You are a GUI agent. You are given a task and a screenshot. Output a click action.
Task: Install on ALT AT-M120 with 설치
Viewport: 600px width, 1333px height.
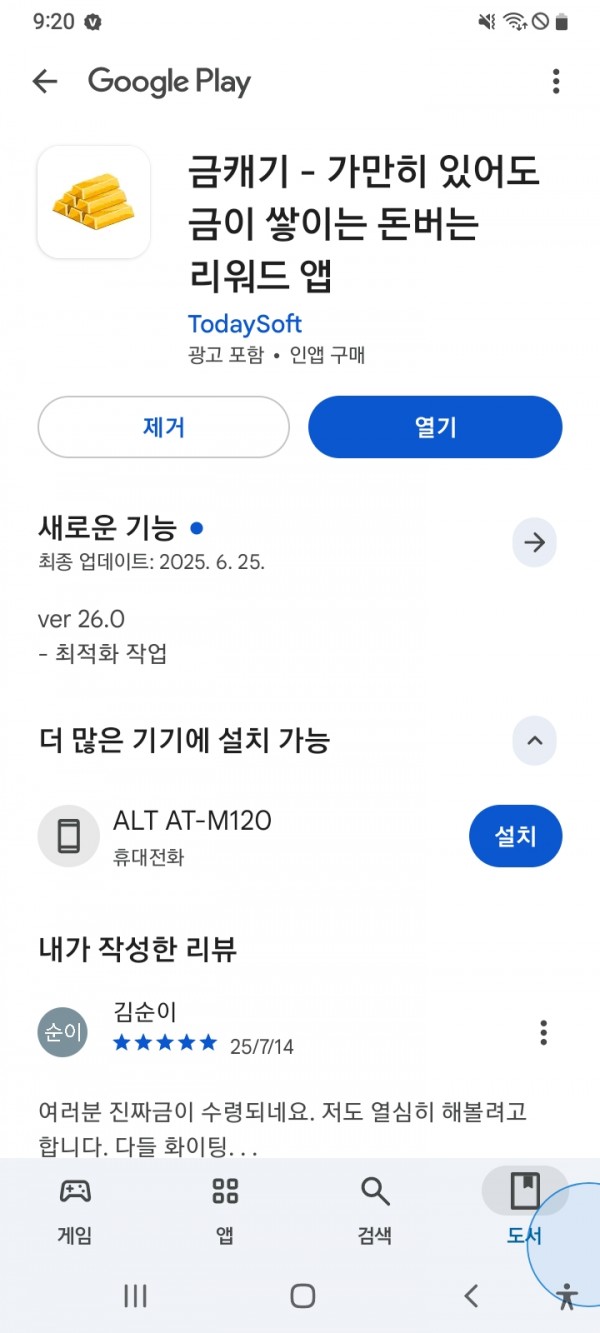[516, 836]
